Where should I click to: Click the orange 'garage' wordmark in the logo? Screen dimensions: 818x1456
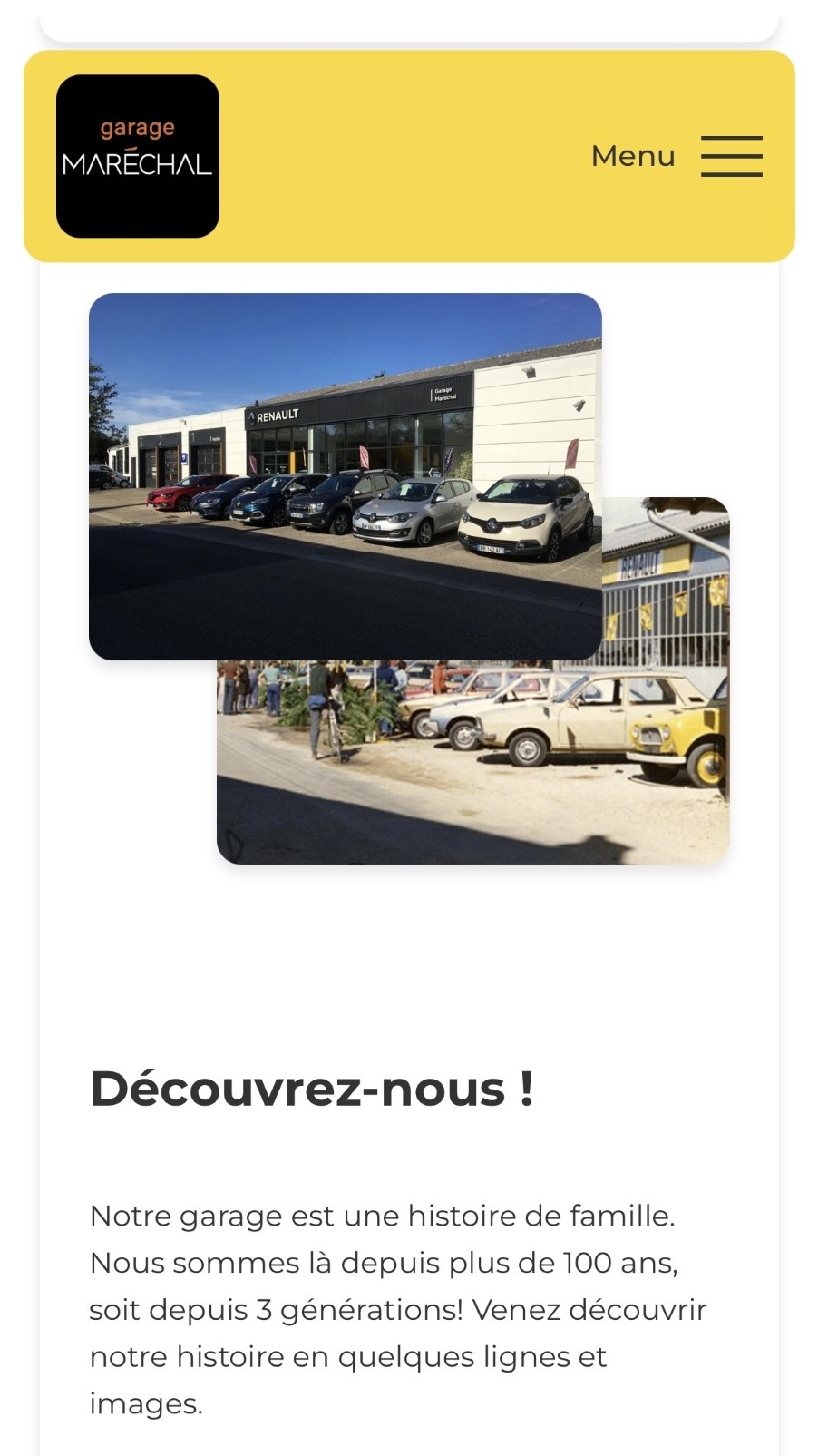136,127
